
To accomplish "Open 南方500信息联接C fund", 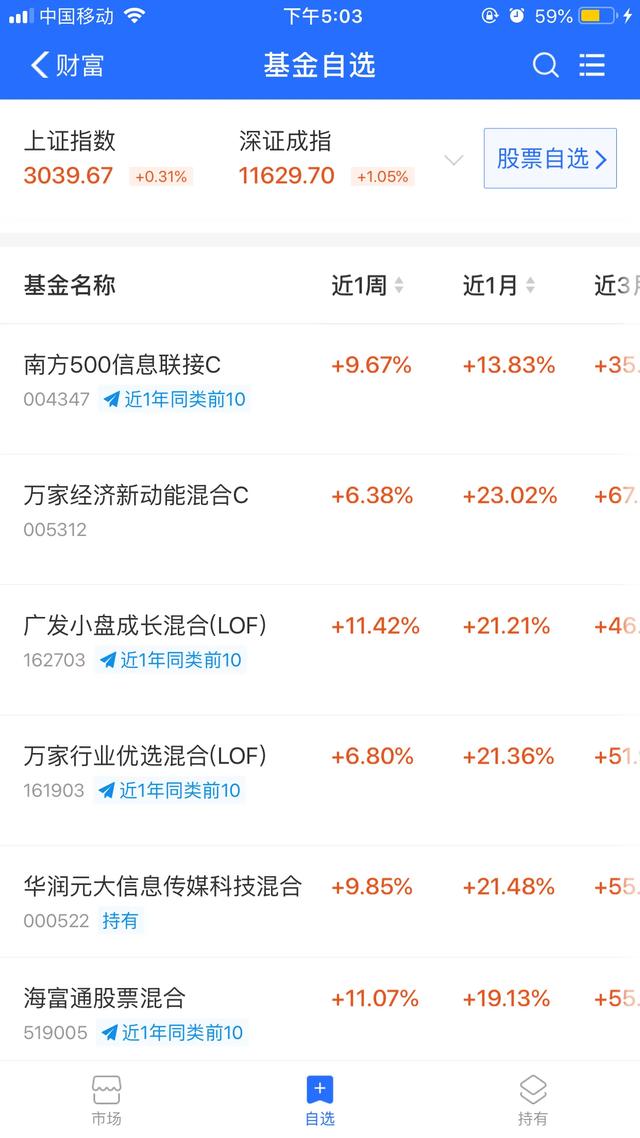I will click(x=122, y=365).
